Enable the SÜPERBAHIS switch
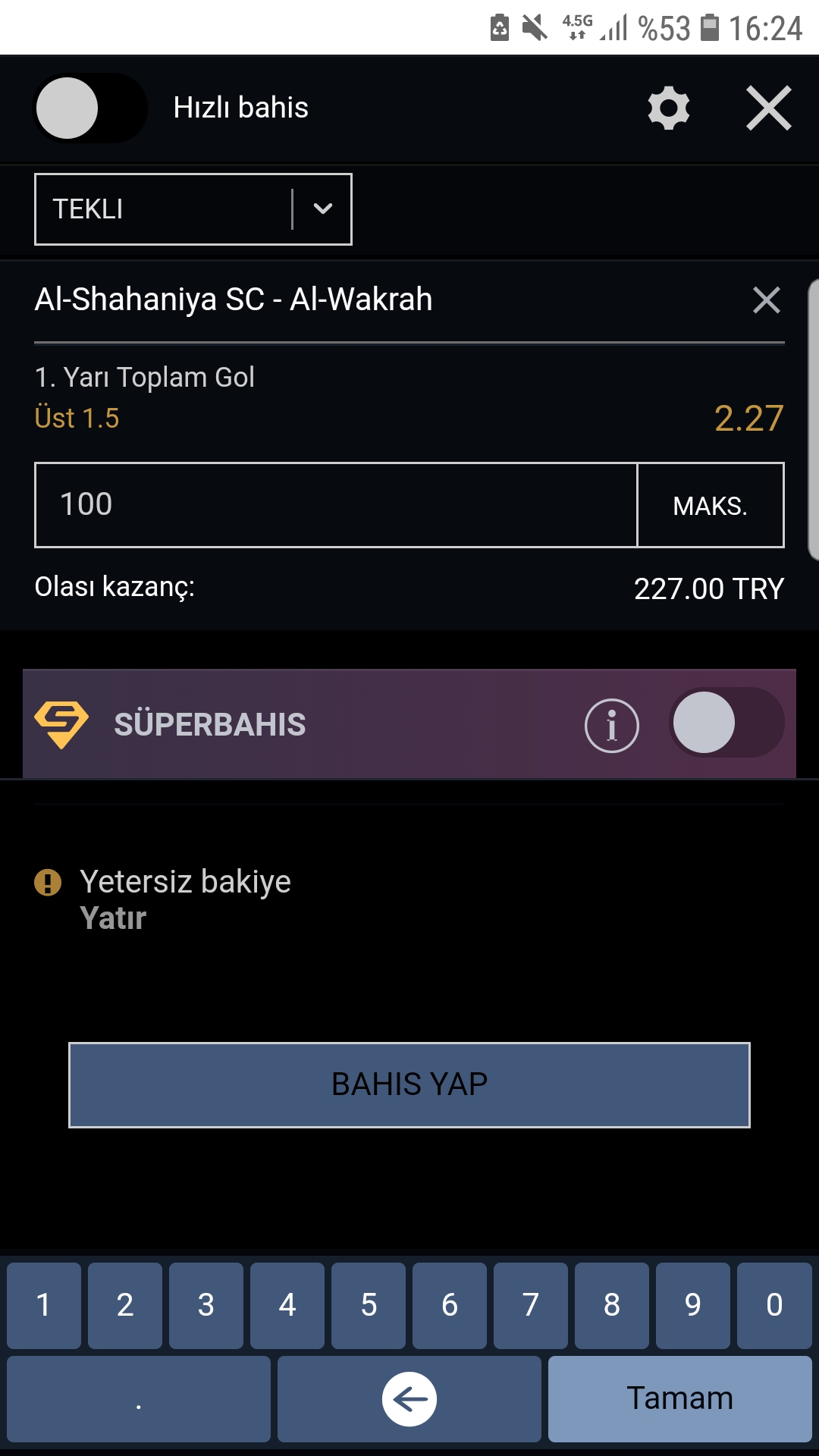The image size is (819, 1456). coord(726,723)
